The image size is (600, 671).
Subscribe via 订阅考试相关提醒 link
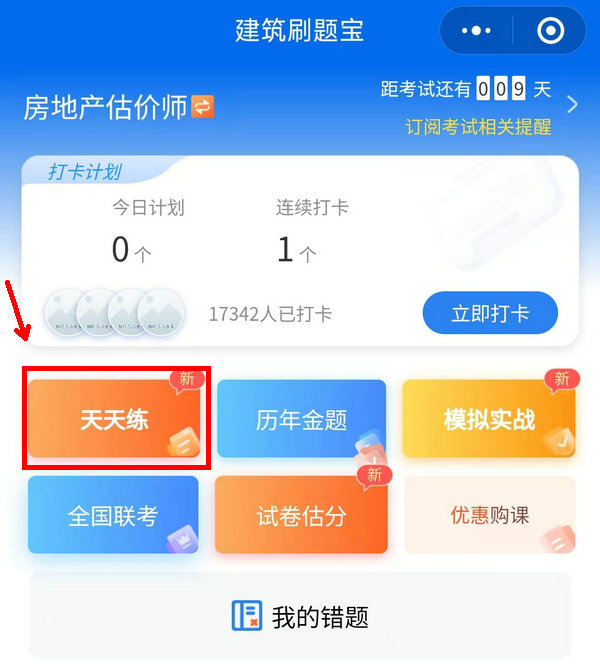[x=478, y=127]
